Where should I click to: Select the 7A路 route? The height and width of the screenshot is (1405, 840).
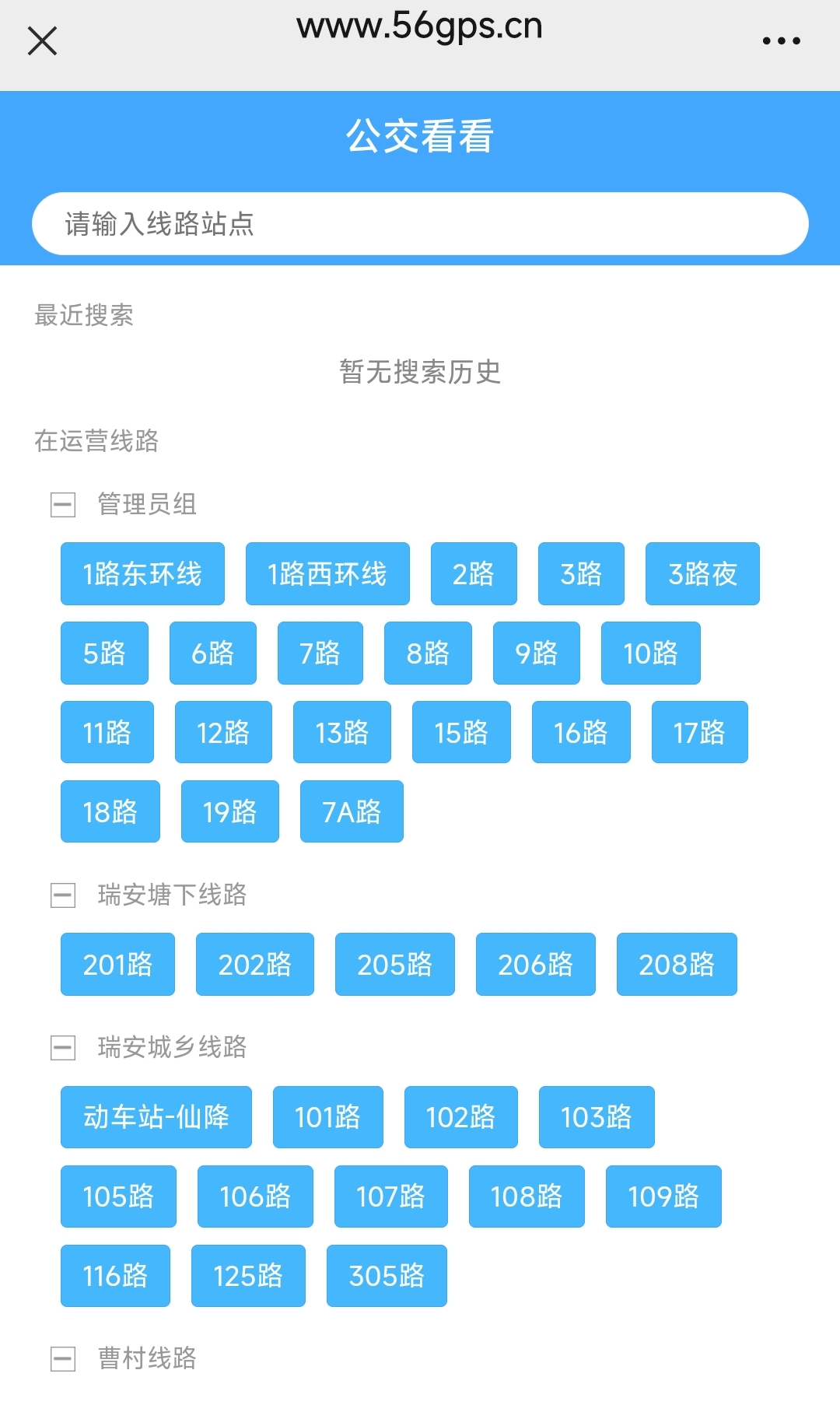coord(352,812)
